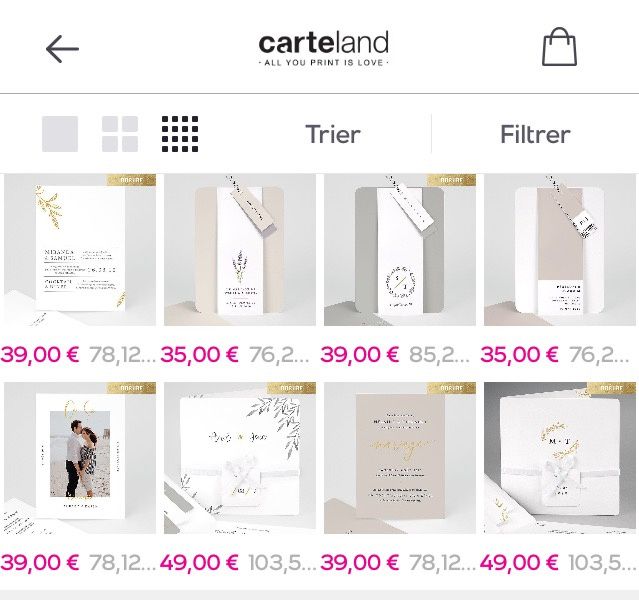The image size is (639, 615).
Task: Open the couple photo invitation card
Action: pos(80,458)
